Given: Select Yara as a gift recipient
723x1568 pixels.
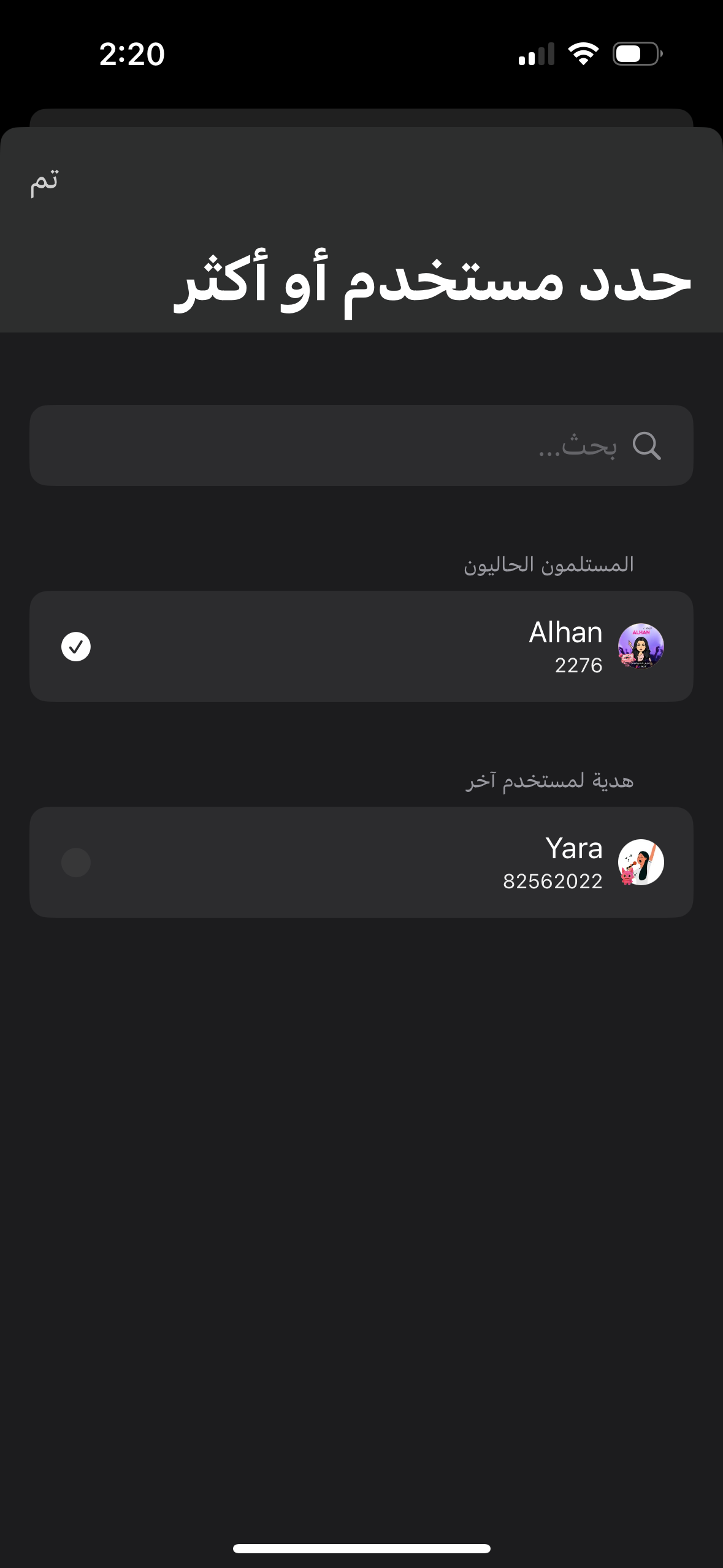Looking at the screenshot, I should coord(76,863).
